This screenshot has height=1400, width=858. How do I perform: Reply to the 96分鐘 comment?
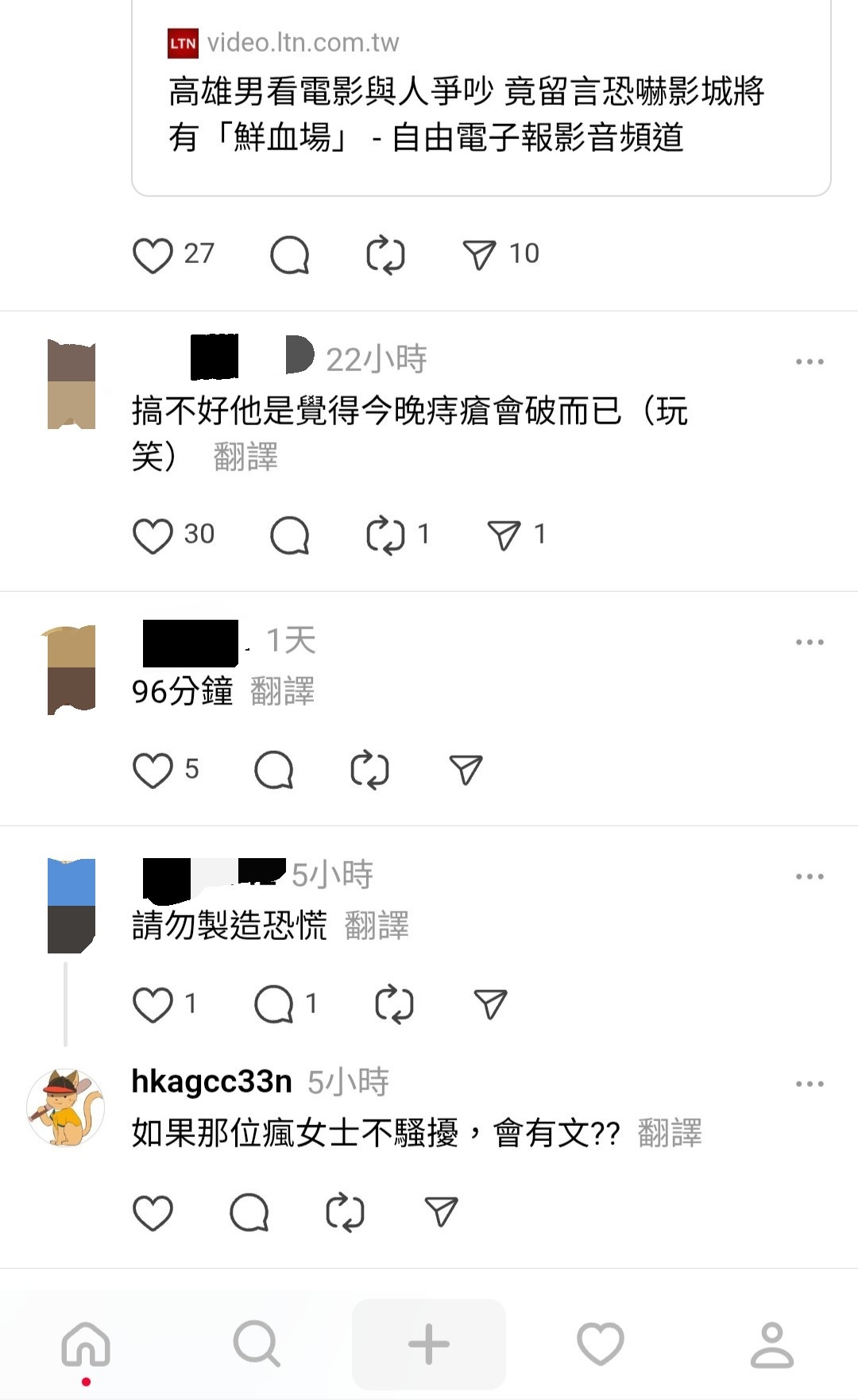(x=274, y=770)
